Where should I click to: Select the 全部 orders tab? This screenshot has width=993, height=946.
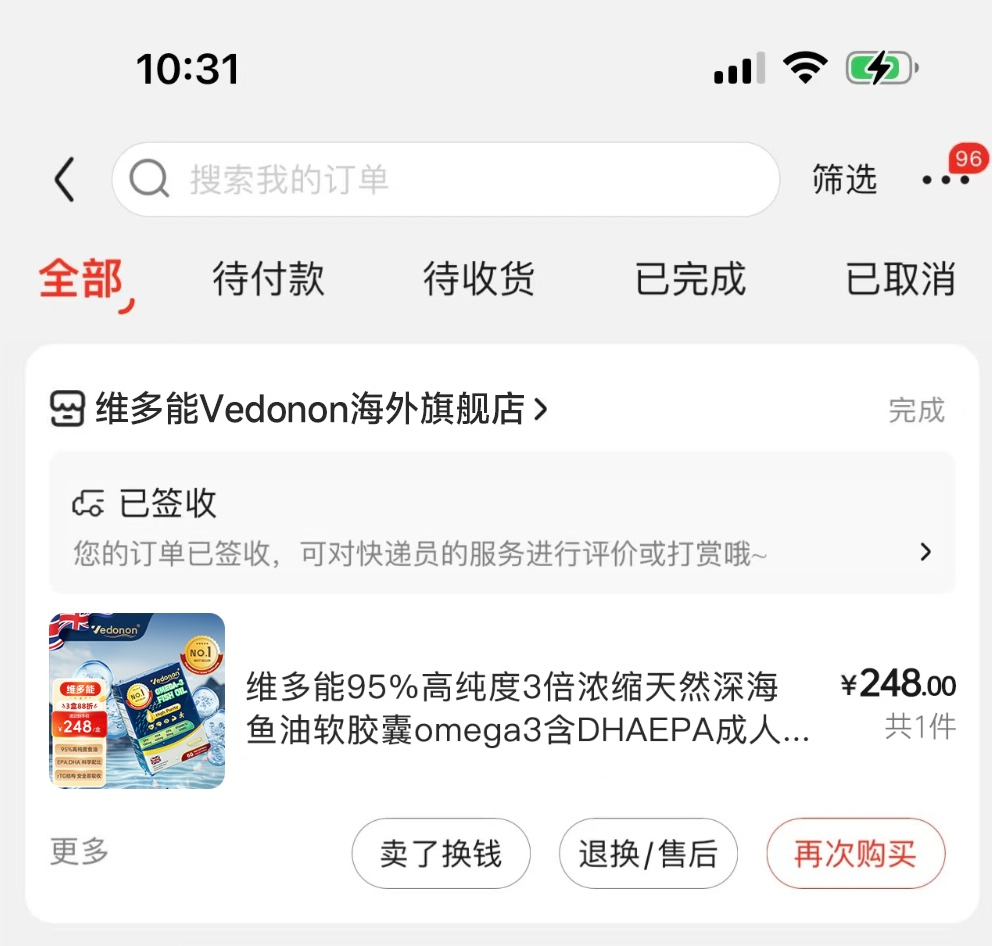pyautogui.click(x=82, y=279)
